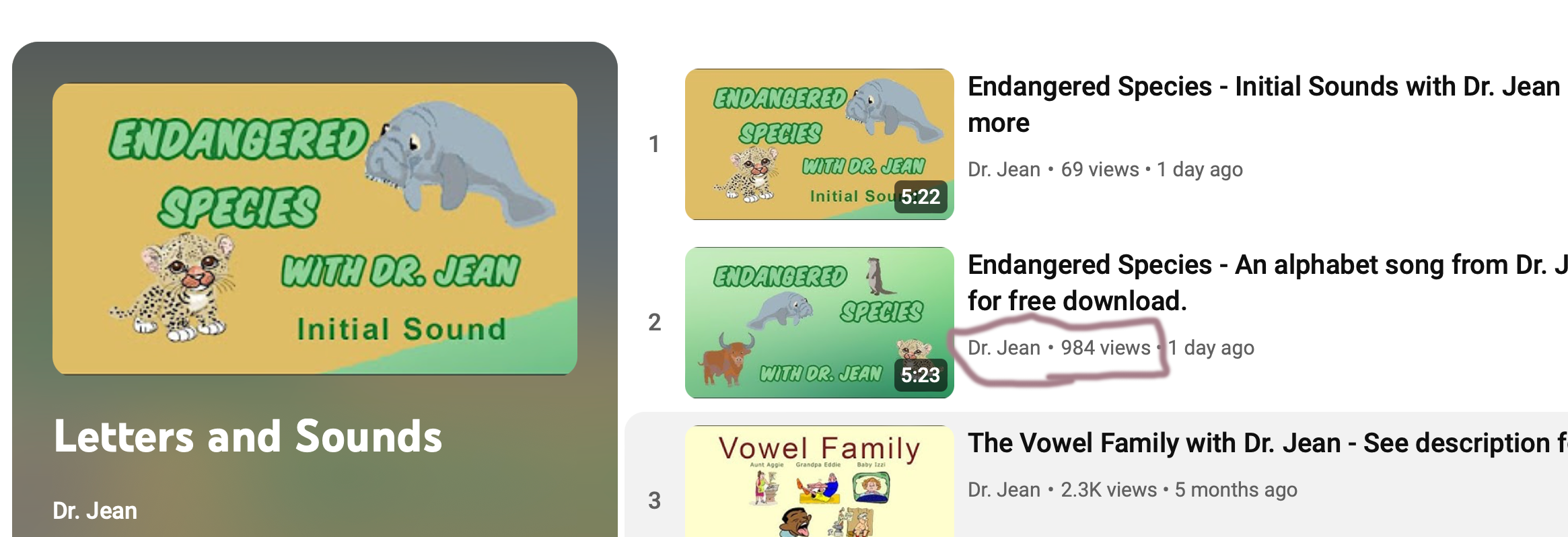
Task: Play the Initial Sounds video thumbnail
Action: [819, 144]
